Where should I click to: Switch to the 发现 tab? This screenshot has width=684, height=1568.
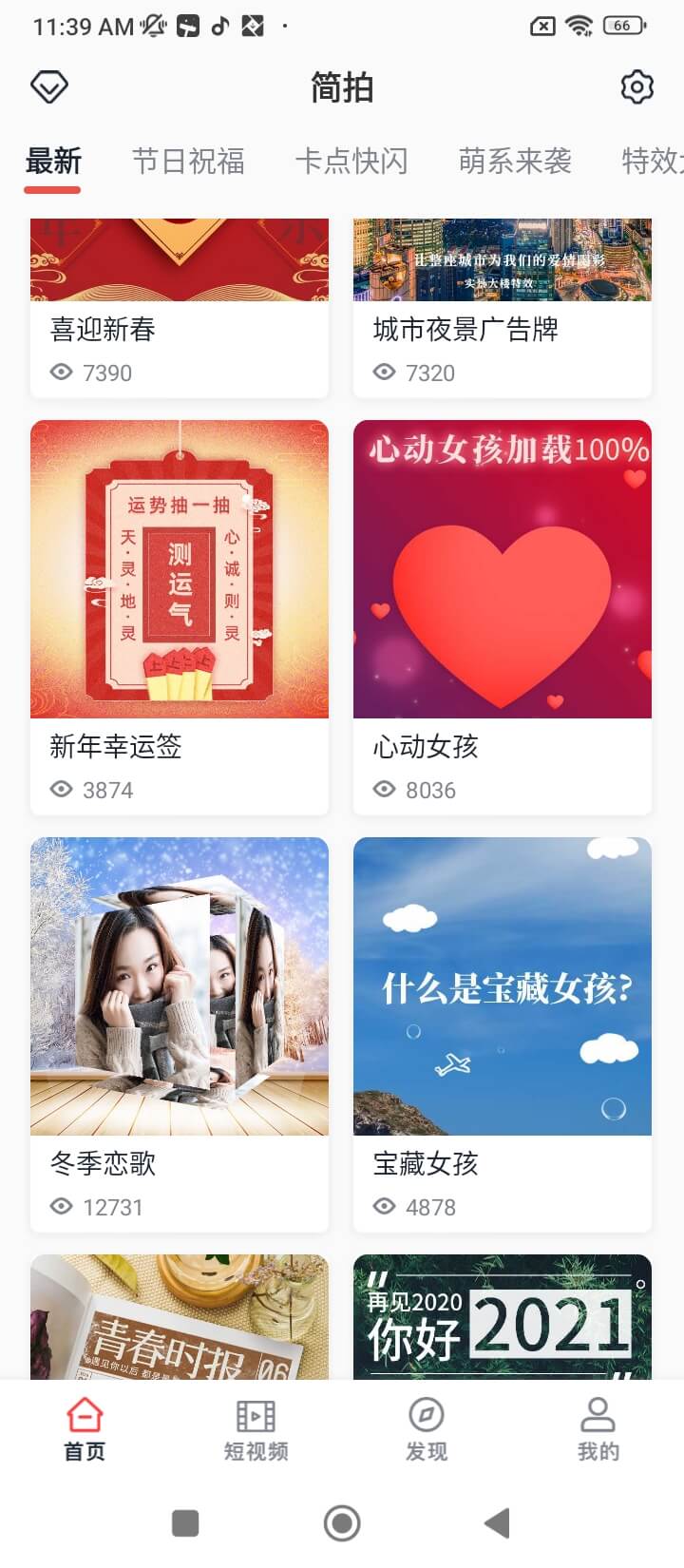427,1428
